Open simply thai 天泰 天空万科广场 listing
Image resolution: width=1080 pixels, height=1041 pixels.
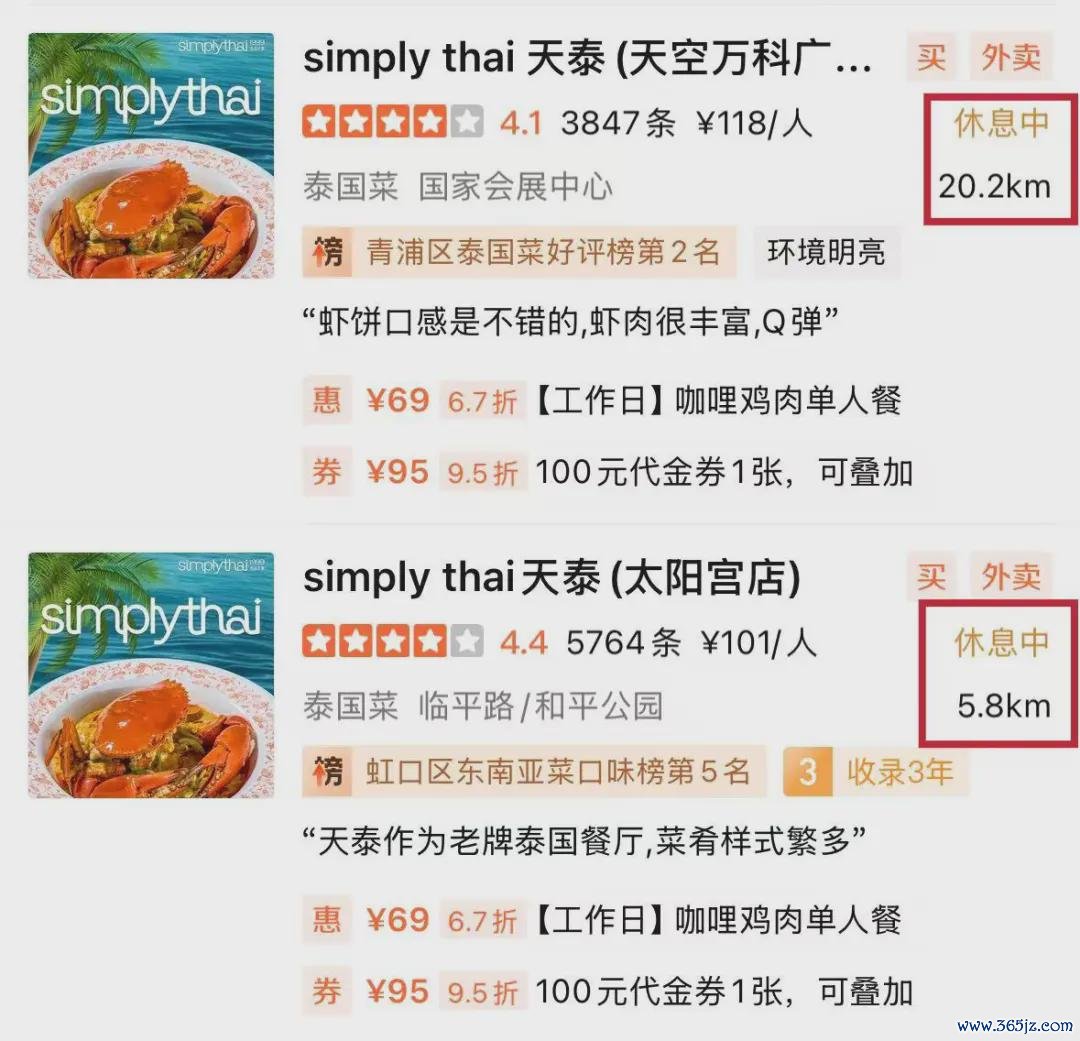(x=587, y=59)
